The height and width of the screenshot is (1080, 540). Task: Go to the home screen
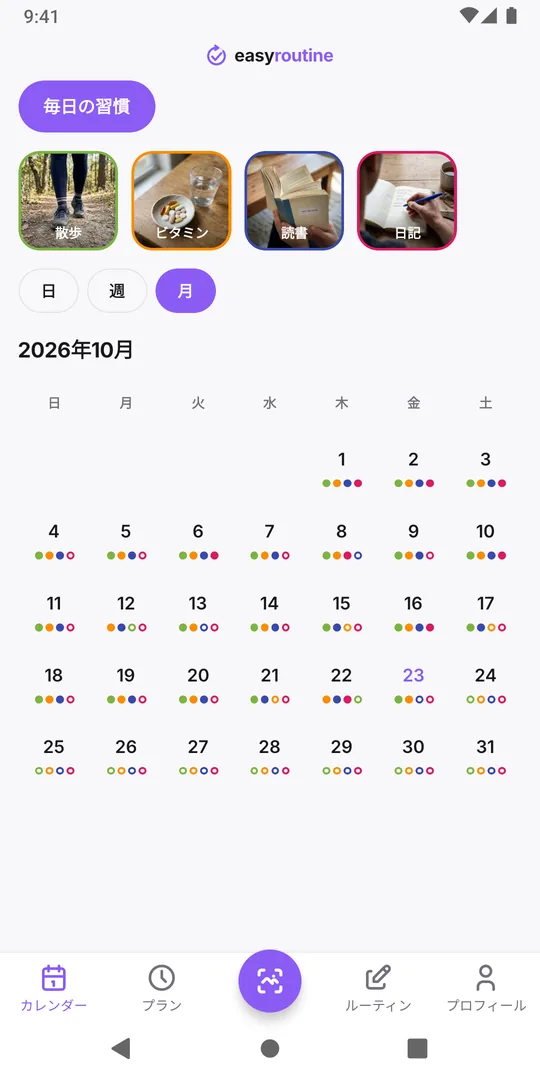pos(270,1048)
